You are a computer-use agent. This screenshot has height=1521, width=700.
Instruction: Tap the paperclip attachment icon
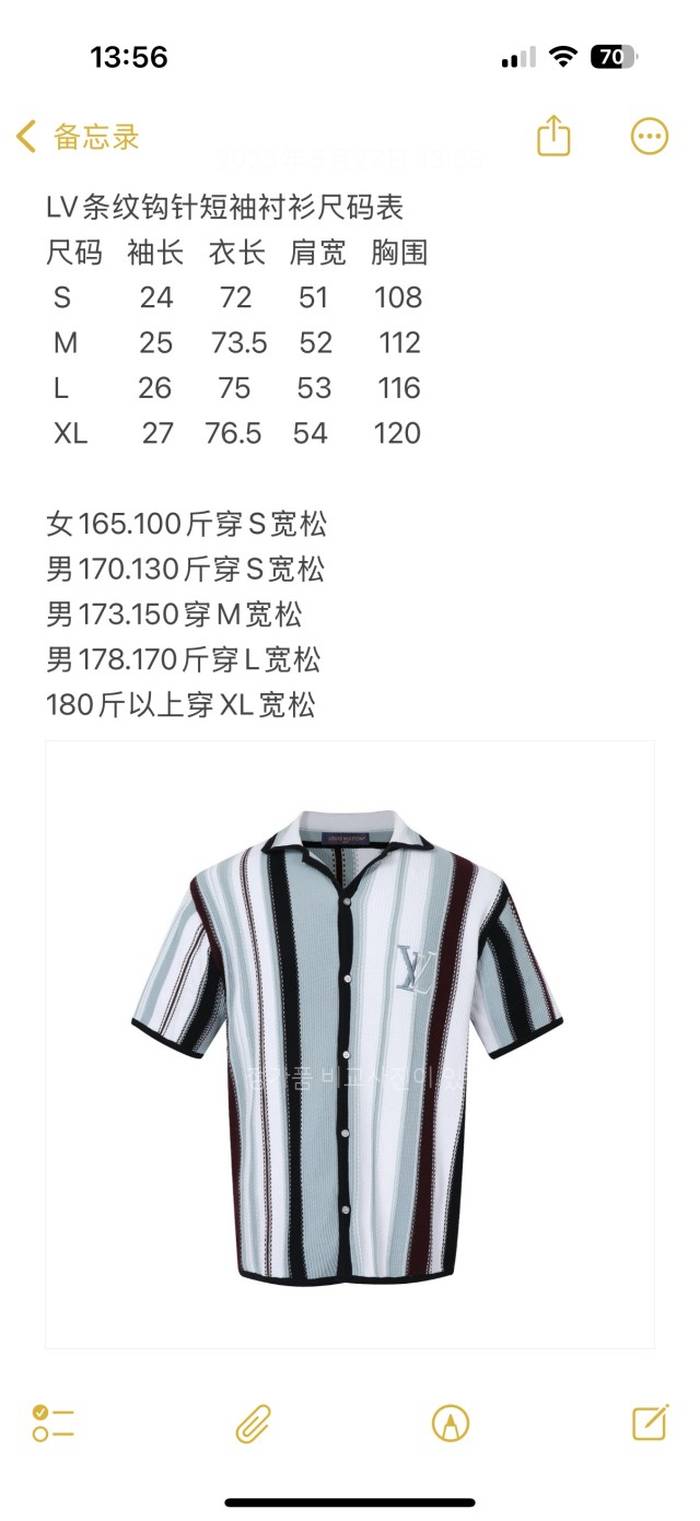coord(253,1422)
